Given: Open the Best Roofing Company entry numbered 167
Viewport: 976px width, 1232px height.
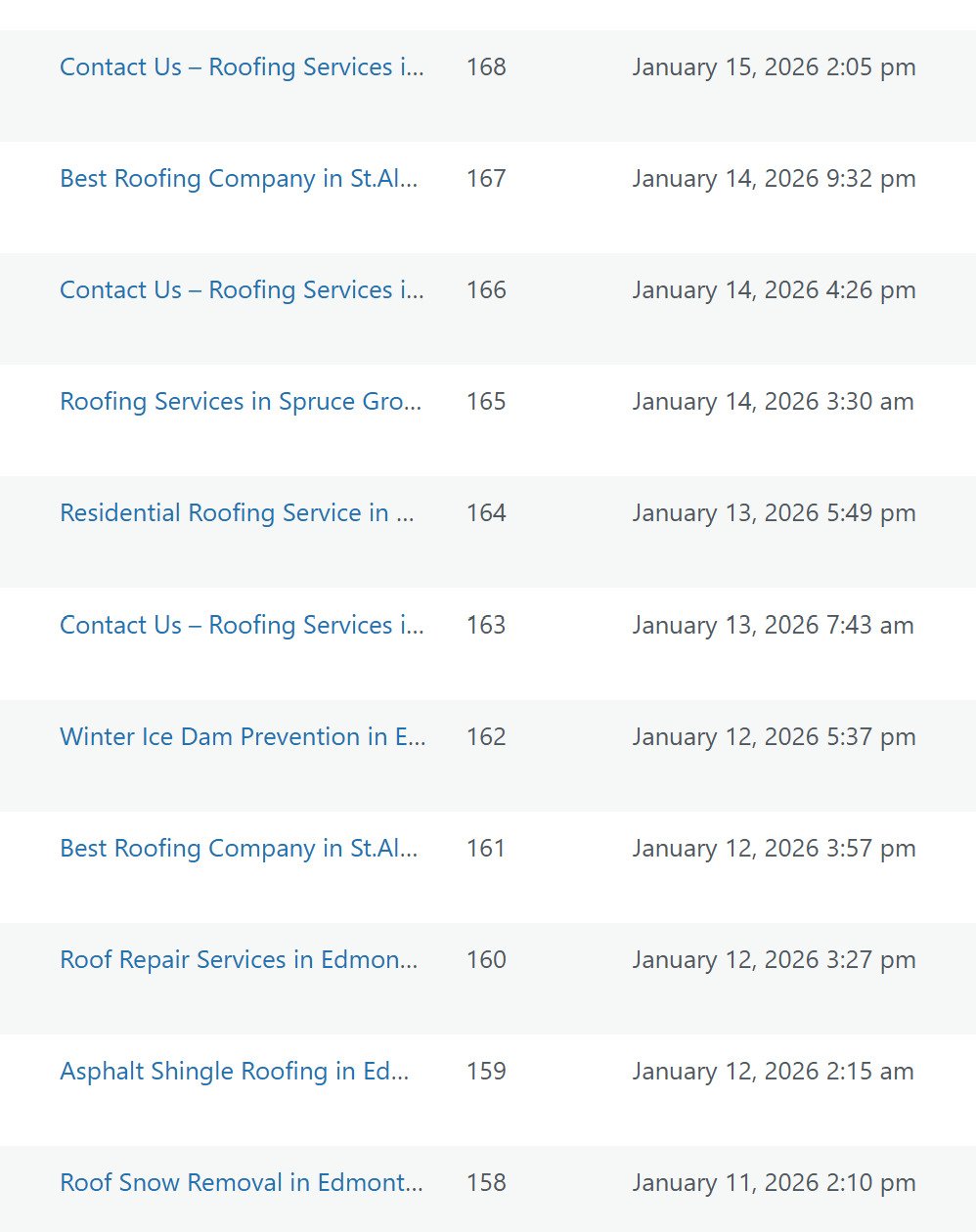Looking at the screenshot, I should coord(240,178).
